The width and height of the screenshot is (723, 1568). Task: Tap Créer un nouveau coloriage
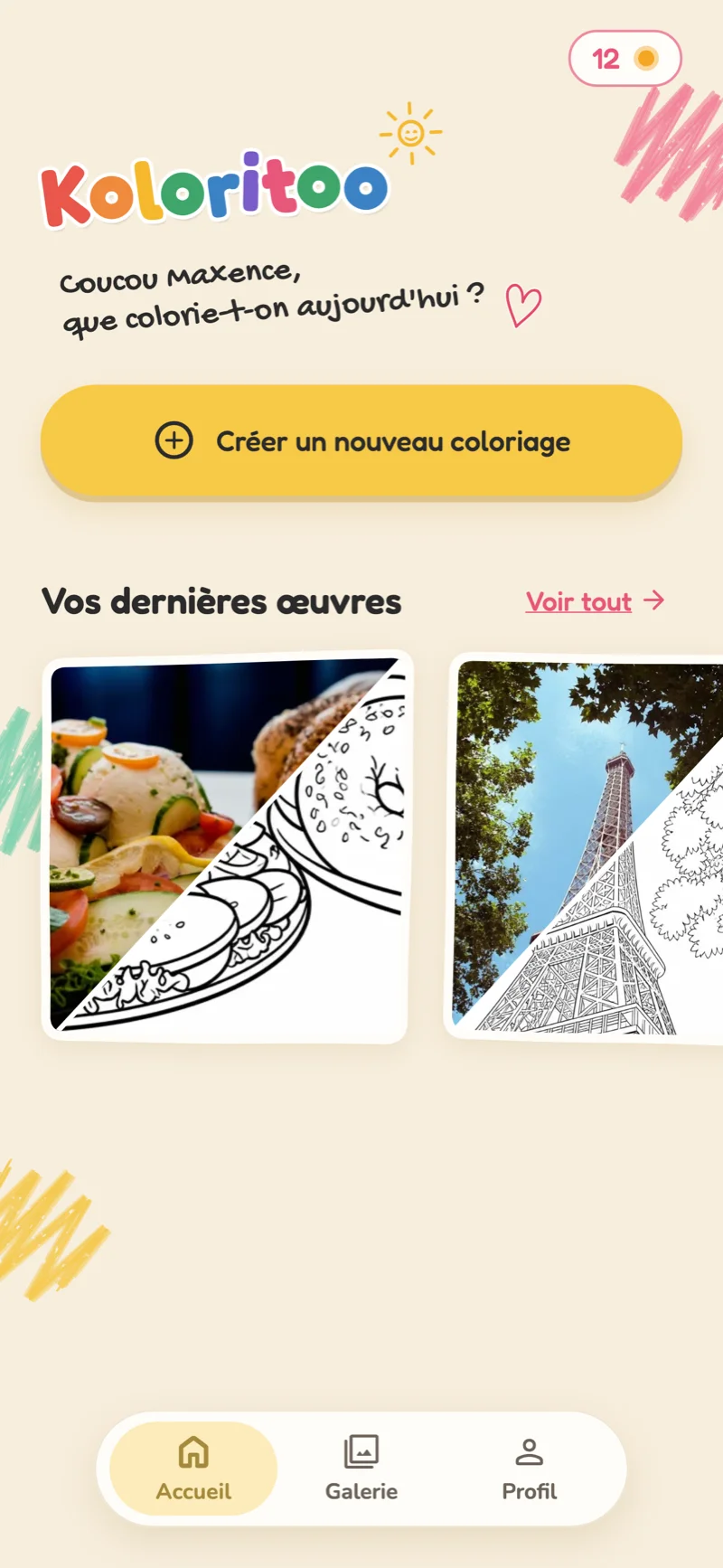click(x=361, y=441)
